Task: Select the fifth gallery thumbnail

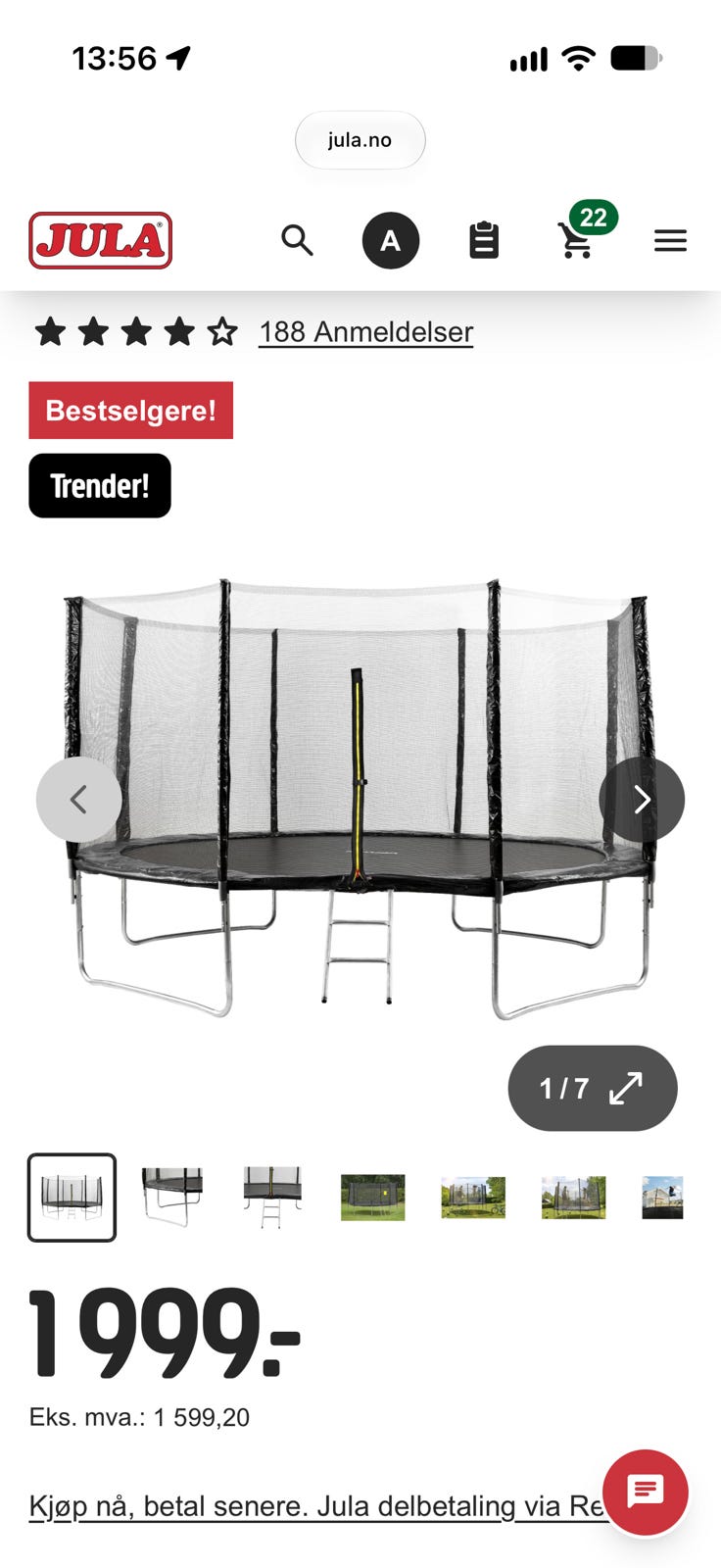Action: pyautogui.click(x=473, y=1198)
